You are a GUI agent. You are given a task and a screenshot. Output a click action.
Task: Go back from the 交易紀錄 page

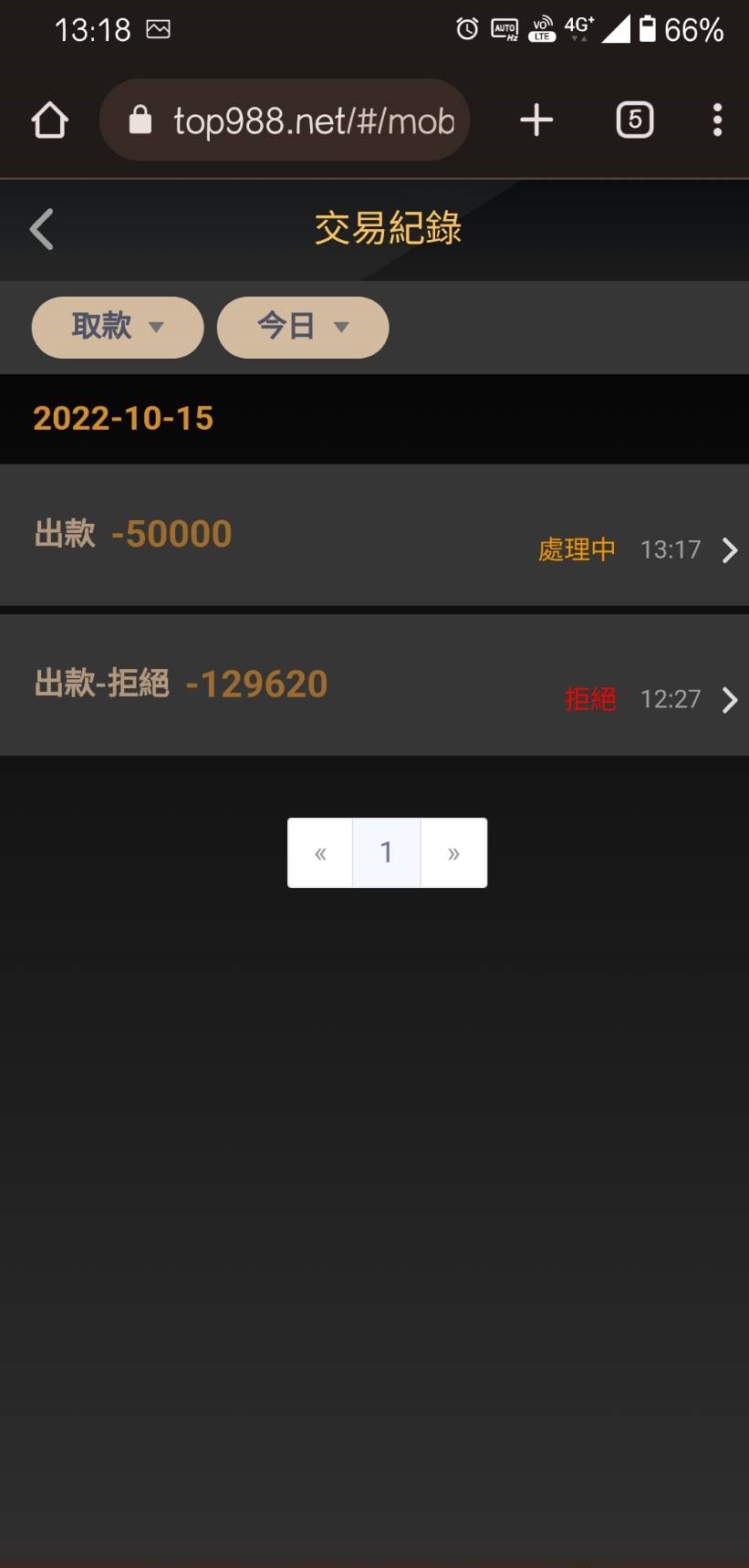coord(42,229)
